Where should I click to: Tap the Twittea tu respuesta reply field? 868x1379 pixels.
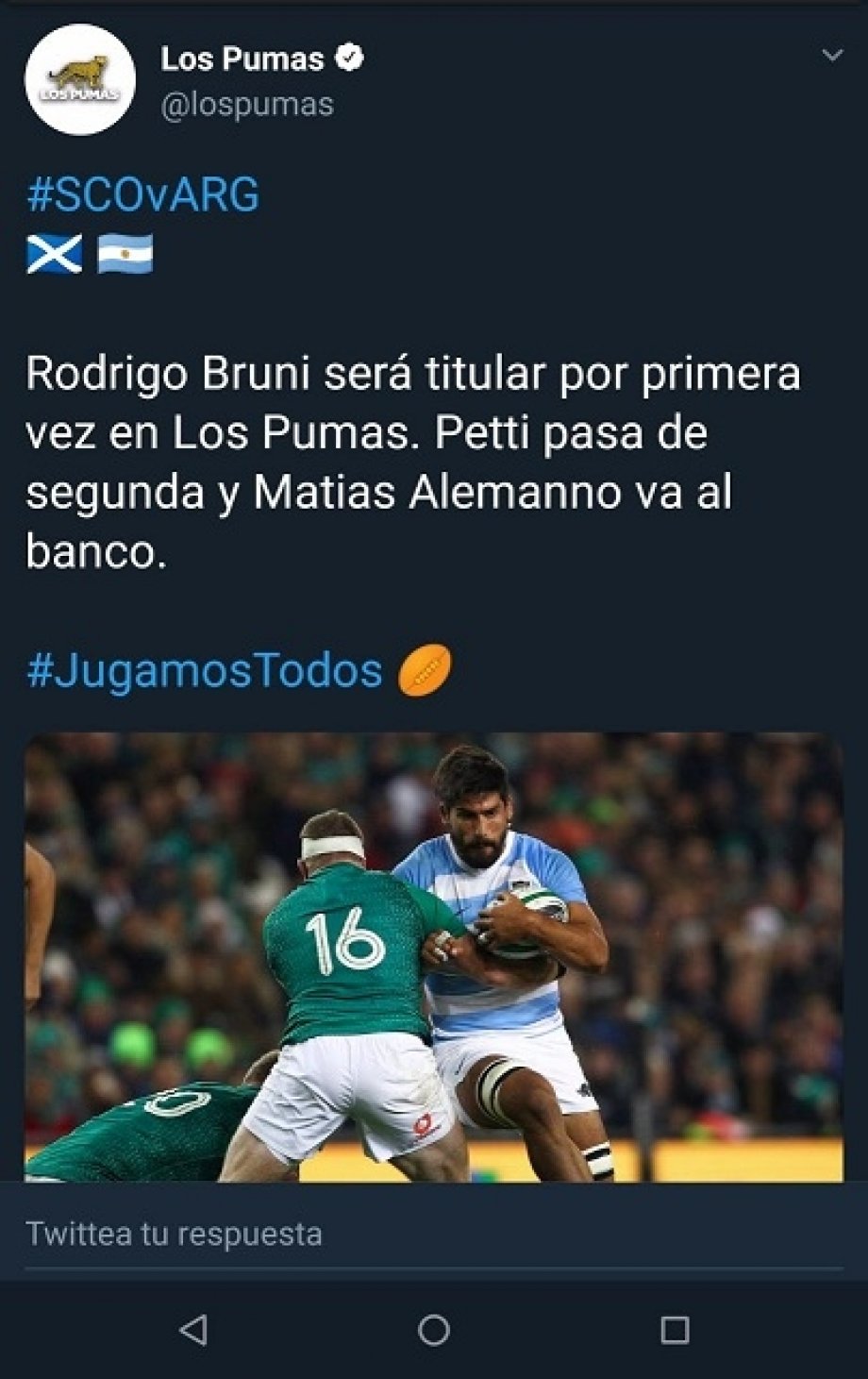click(x=434, y=1234)
